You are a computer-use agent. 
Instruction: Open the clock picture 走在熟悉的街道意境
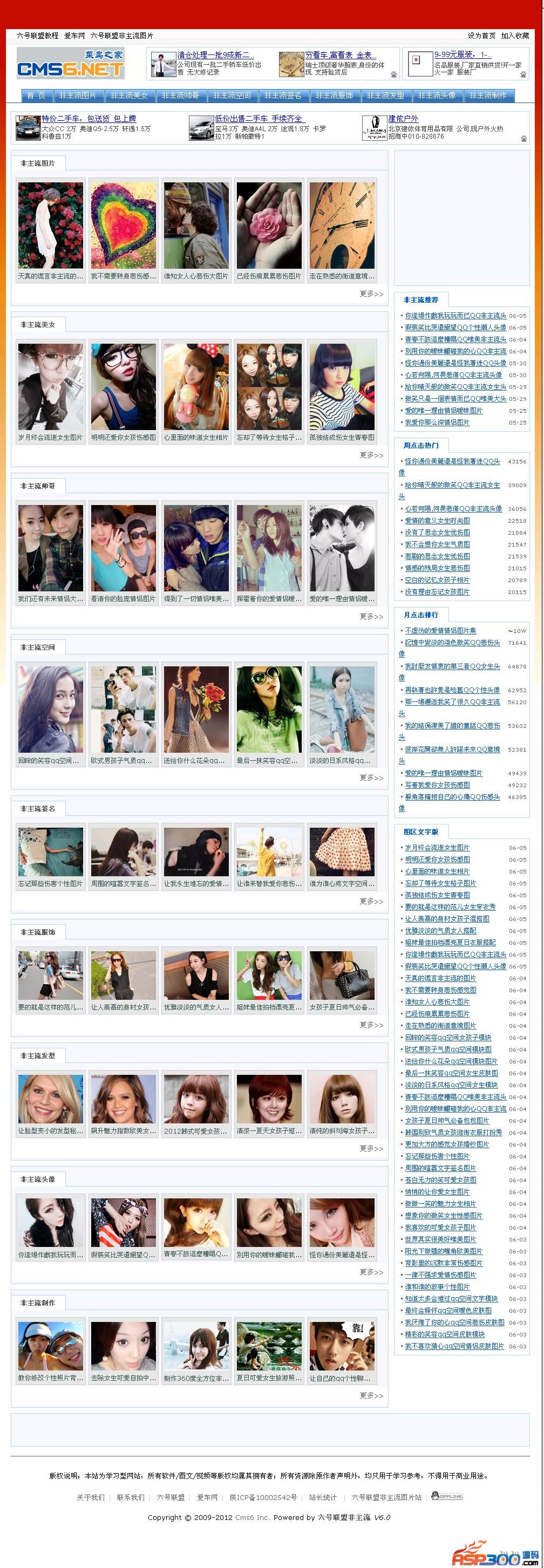point(342,226)
